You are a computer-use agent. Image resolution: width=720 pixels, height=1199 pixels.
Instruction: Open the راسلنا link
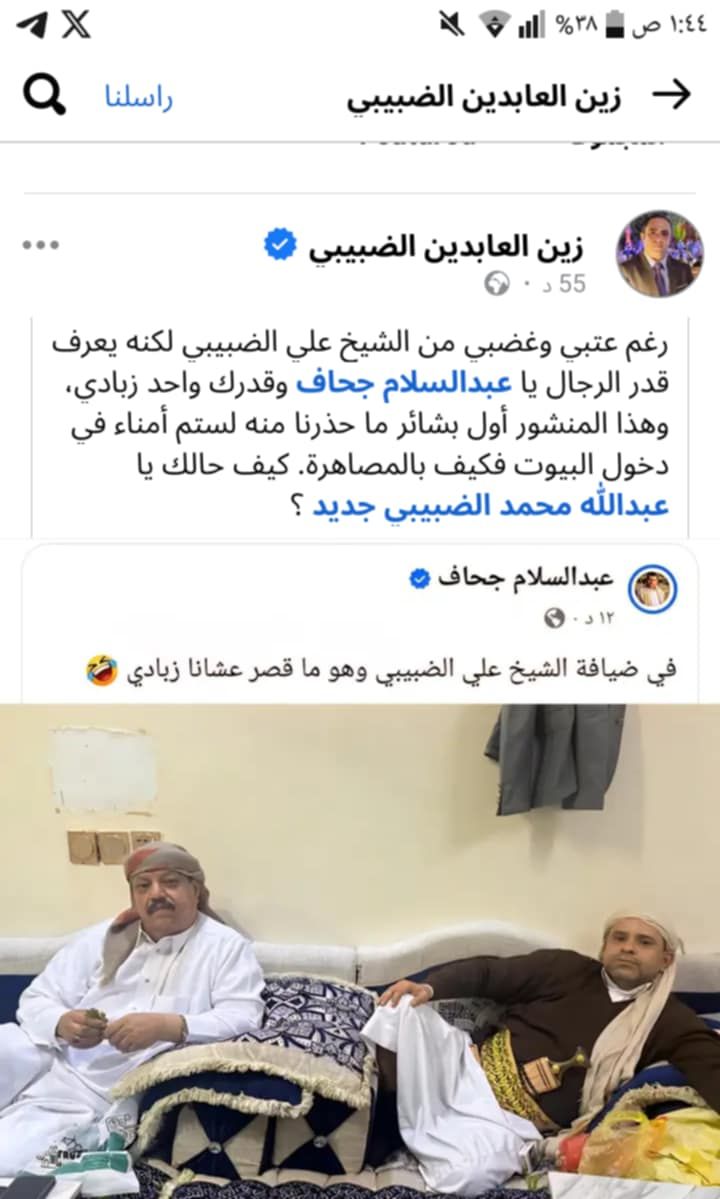point(140,97)
